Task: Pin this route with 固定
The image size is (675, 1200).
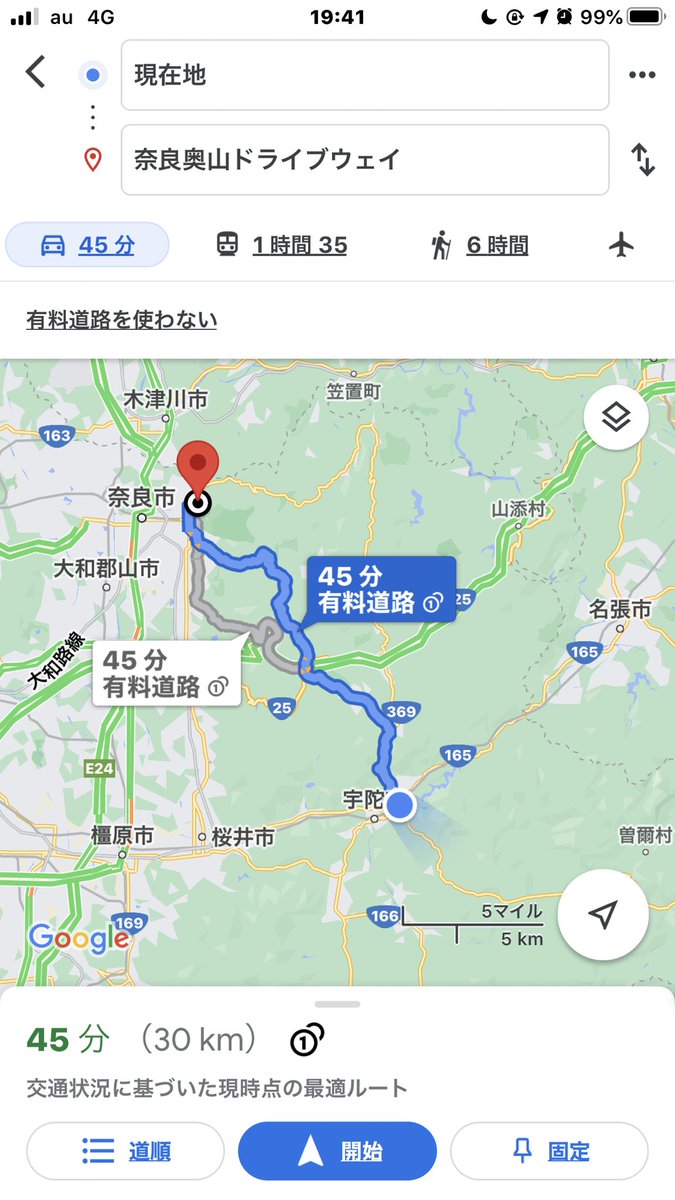Action: (x=549, y=1152)
